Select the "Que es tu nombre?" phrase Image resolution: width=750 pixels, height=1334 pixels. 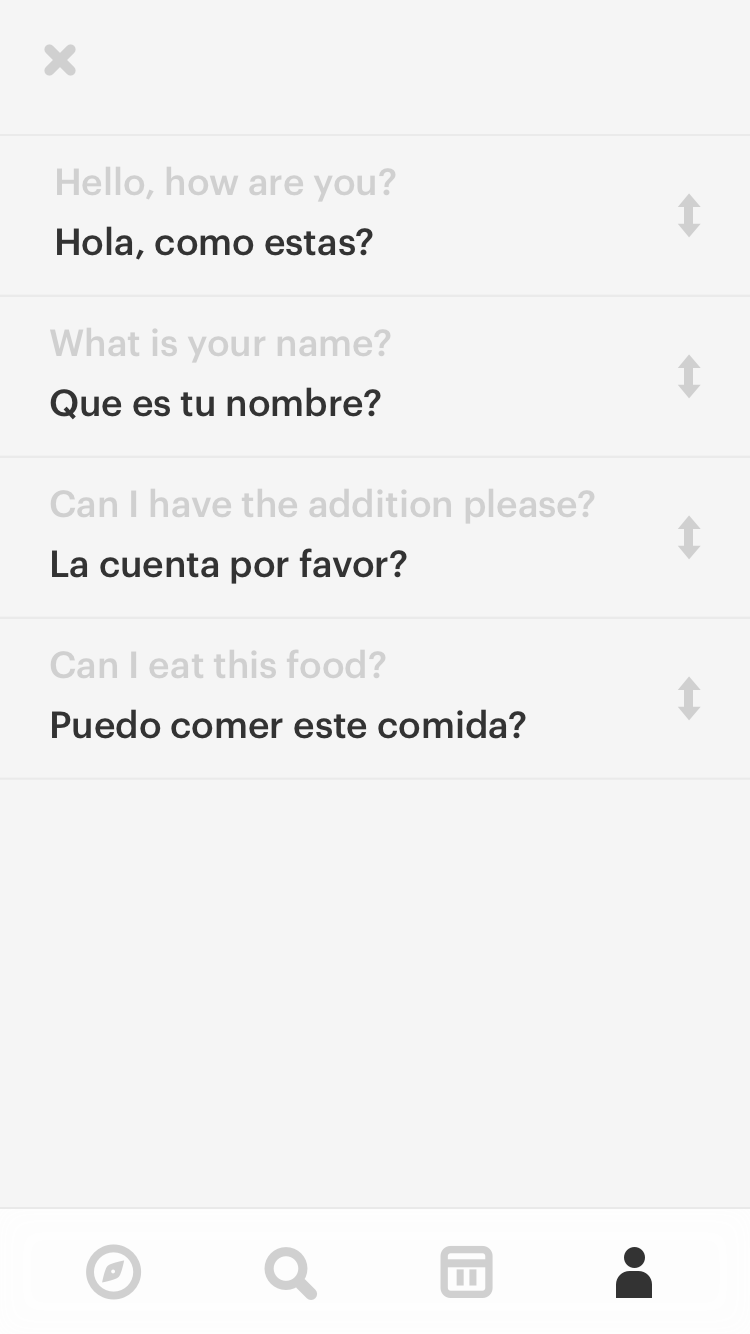coord(215,403)
